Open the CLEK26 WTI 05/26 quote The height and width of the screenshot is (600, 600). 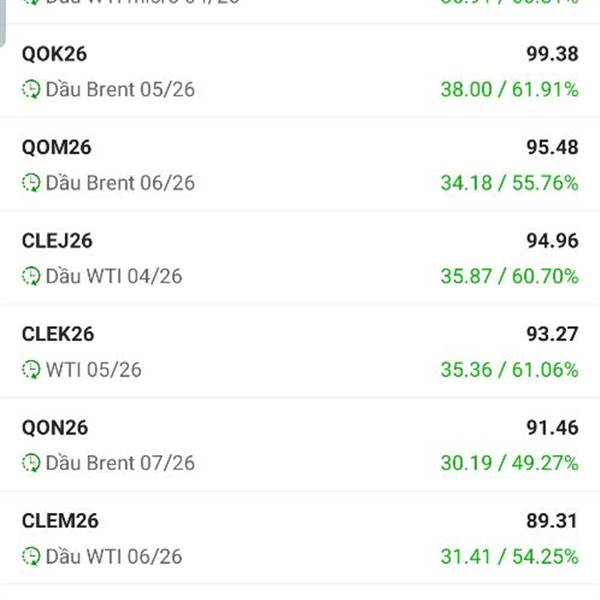[x=300, y=351]
